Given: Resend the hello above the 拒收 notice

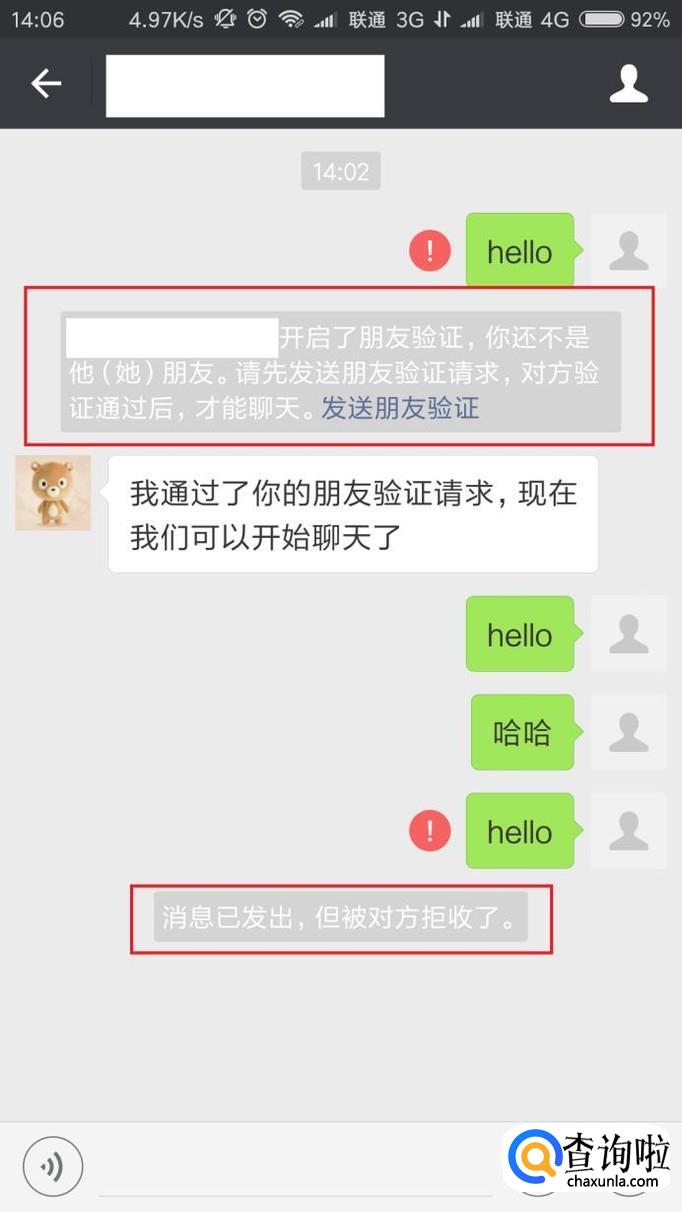Looking at the screenshot, I should coord(430,830).
